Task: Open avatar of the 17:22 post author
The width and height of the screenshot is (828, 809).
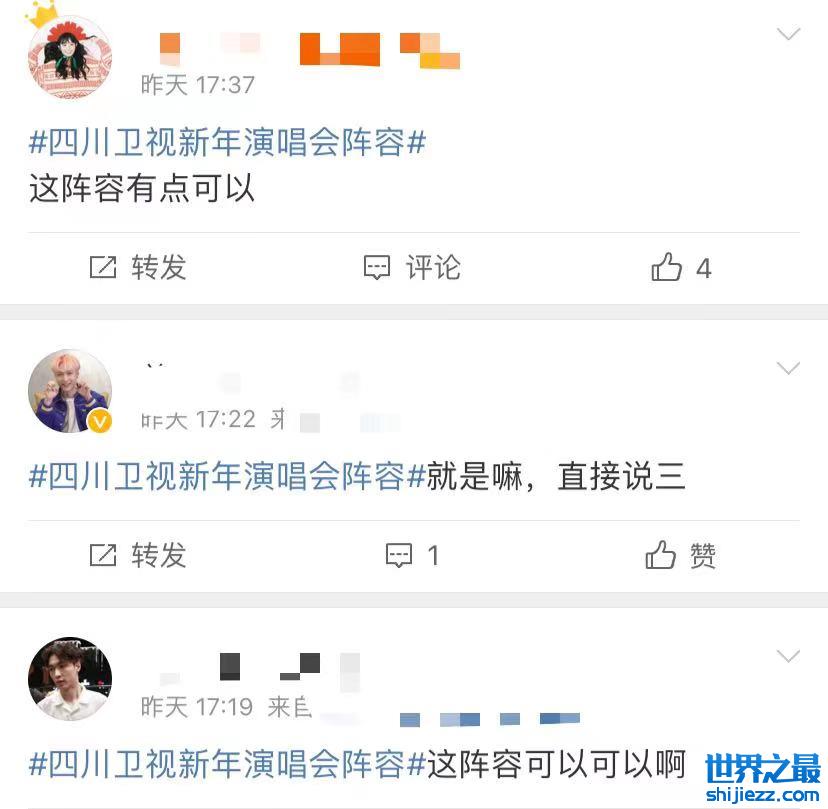Action: 70,391
